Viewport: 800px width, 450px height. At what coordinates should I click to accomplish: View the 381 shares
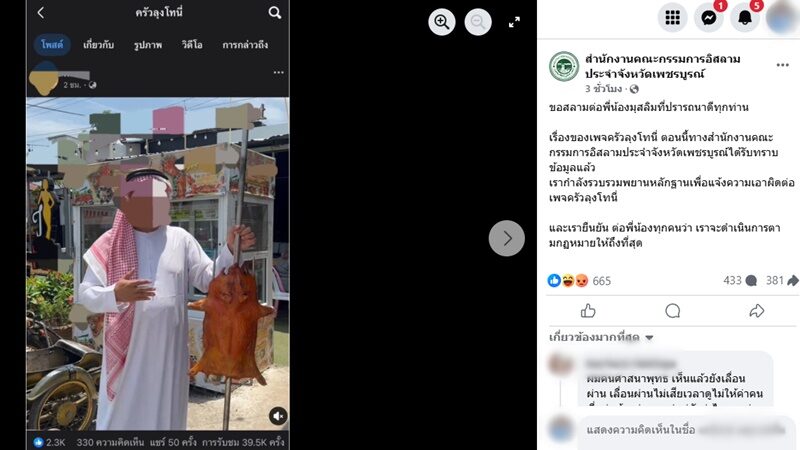781,281
